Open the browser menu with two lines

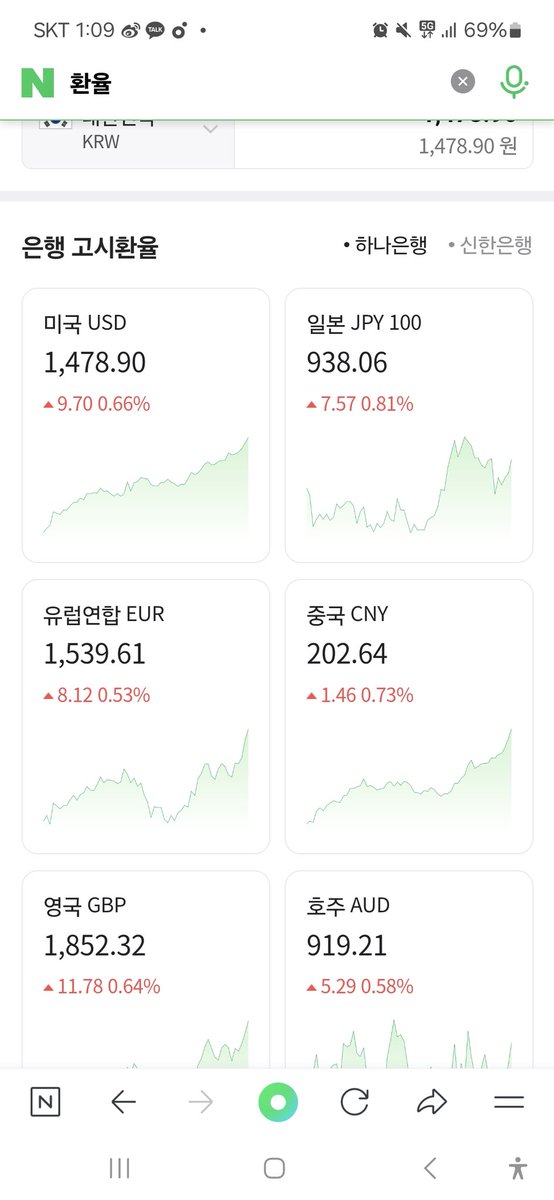click(509, 1103)
